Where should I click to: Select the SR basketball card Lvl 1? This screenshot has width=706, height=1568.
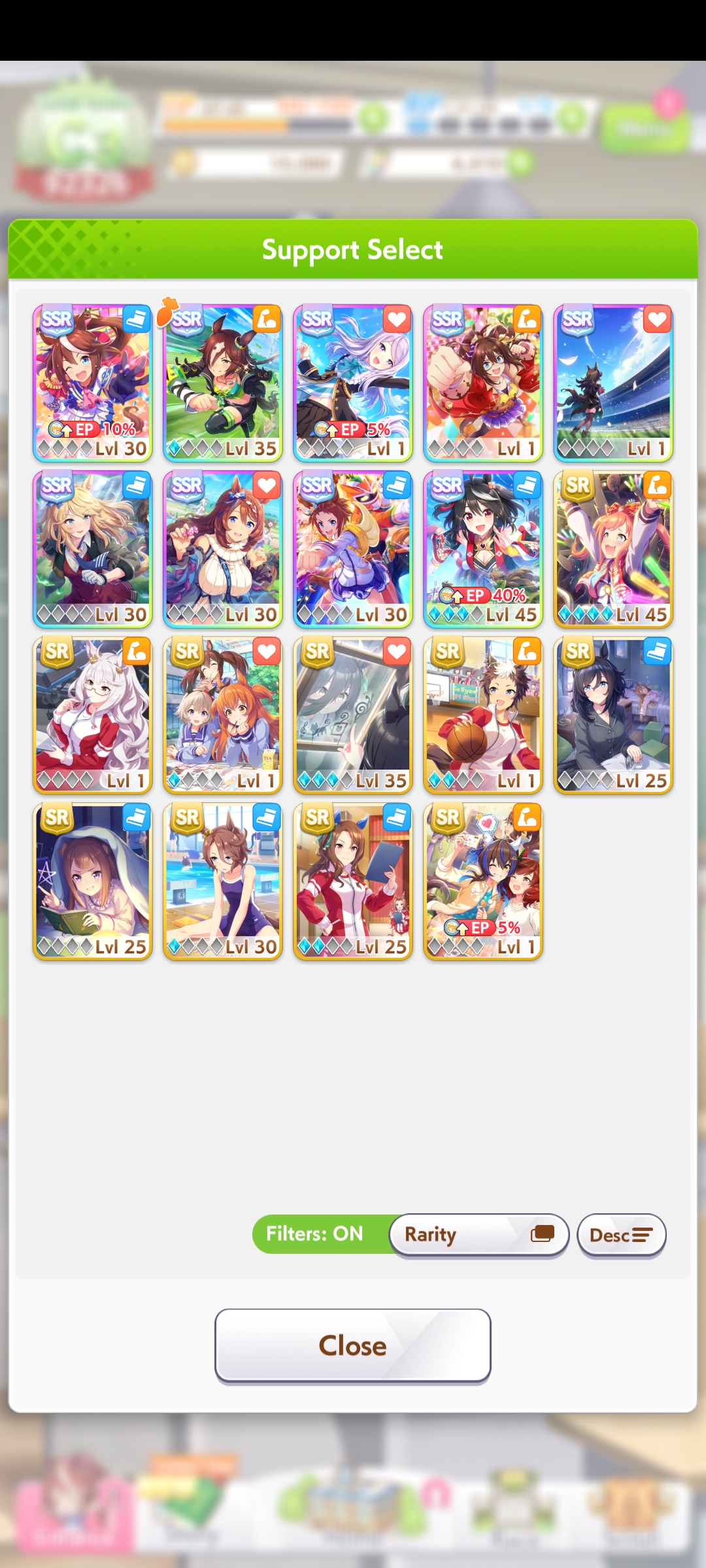pos(482,715)
